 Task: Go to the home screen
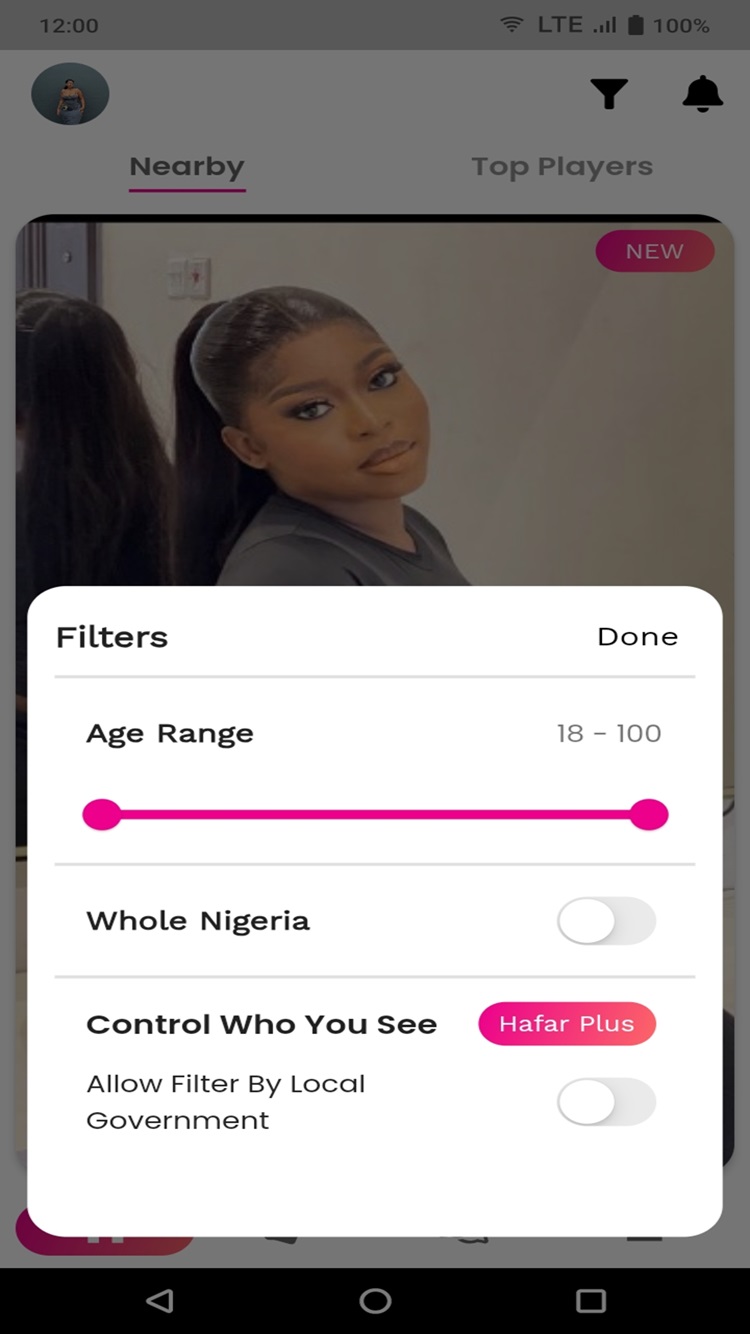tap(375, 1300)
